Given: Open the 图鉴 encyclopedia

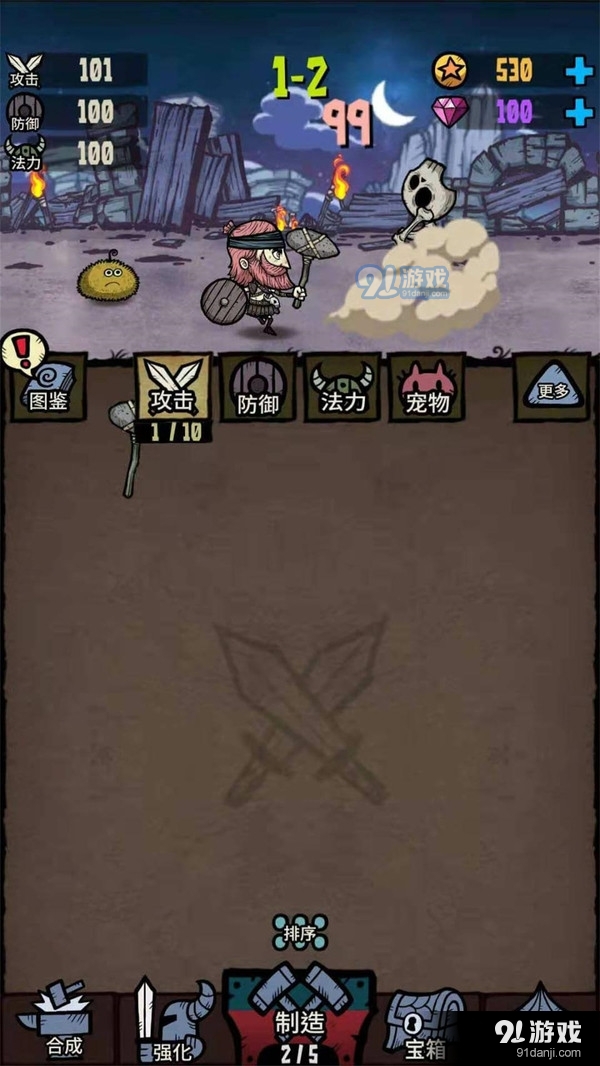Looking at the screenshot, I should pyautogui.click(x=47, y=387).
